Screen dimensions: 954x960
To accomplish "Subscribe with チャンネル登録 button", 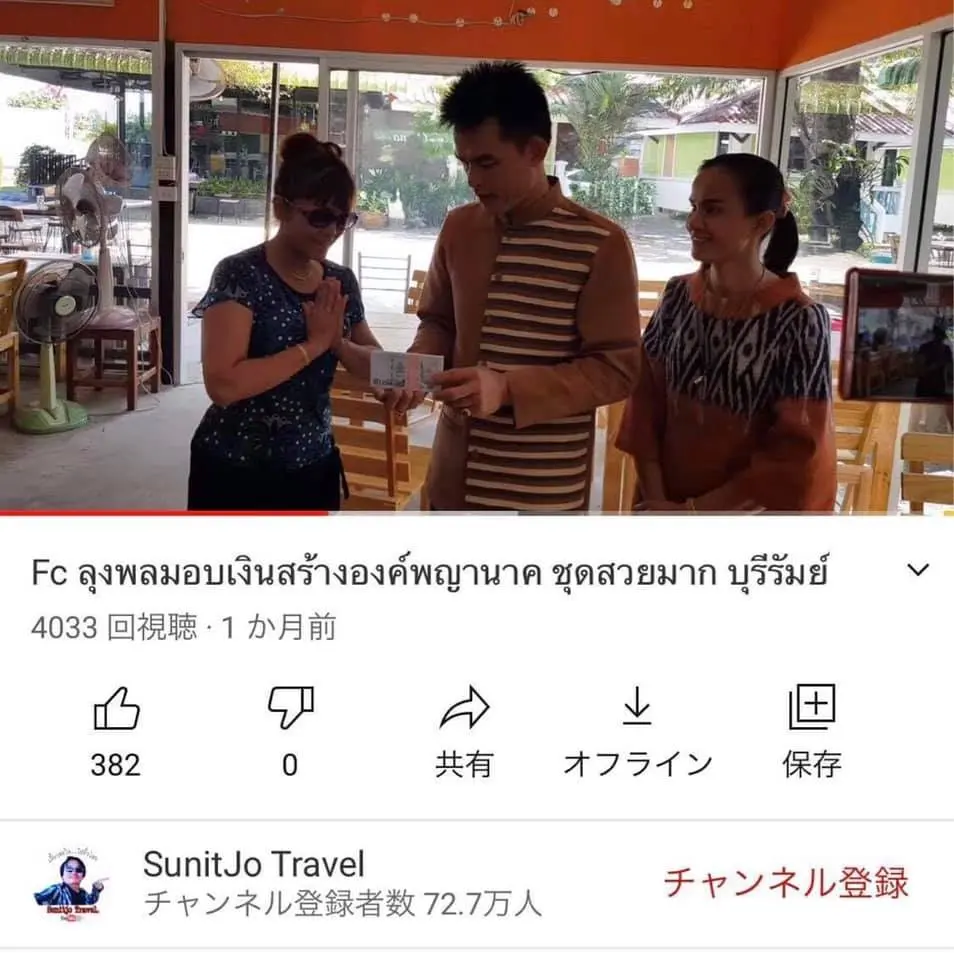I will click(786, 883).
